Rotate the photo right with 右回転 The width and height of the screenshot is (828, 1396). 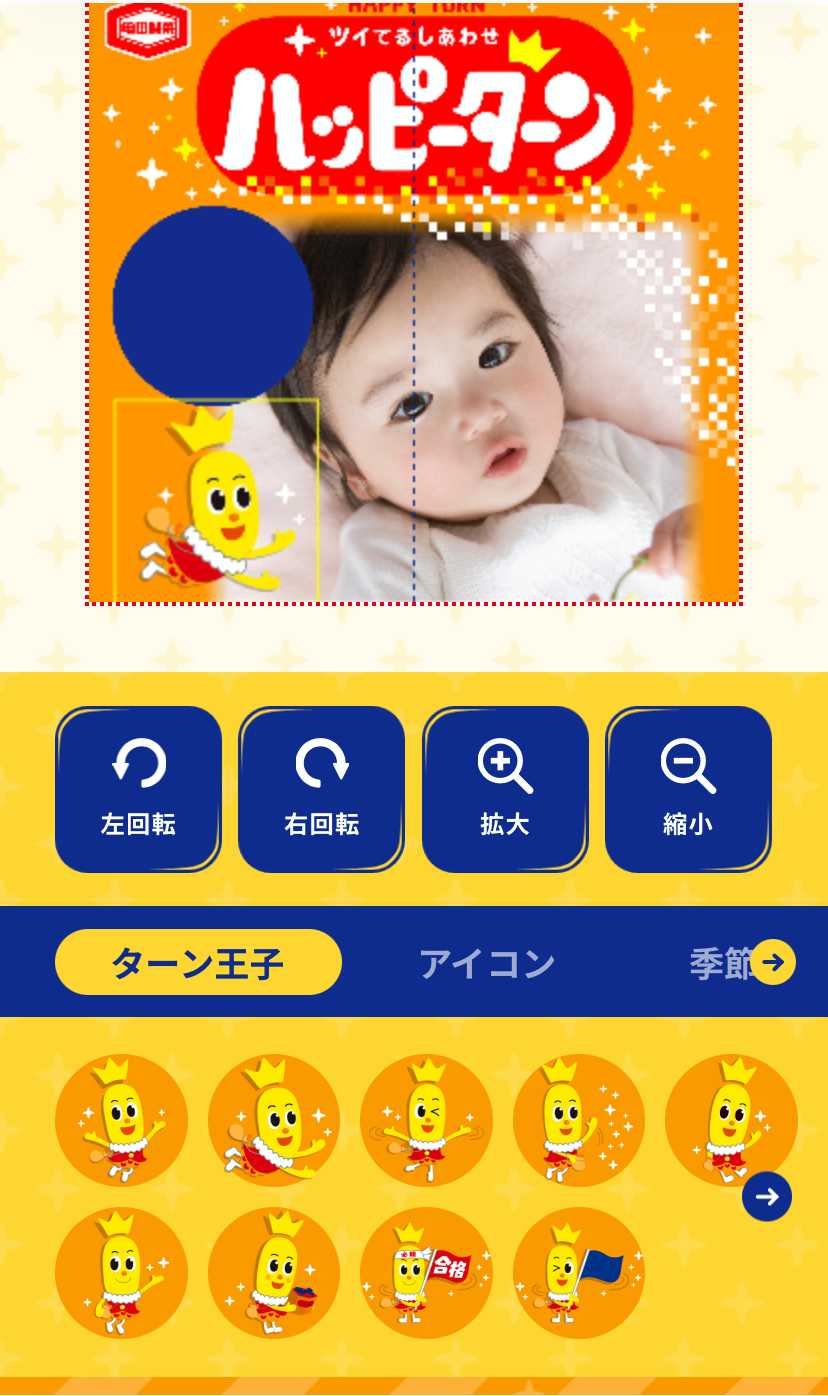(x=321, y=789)
